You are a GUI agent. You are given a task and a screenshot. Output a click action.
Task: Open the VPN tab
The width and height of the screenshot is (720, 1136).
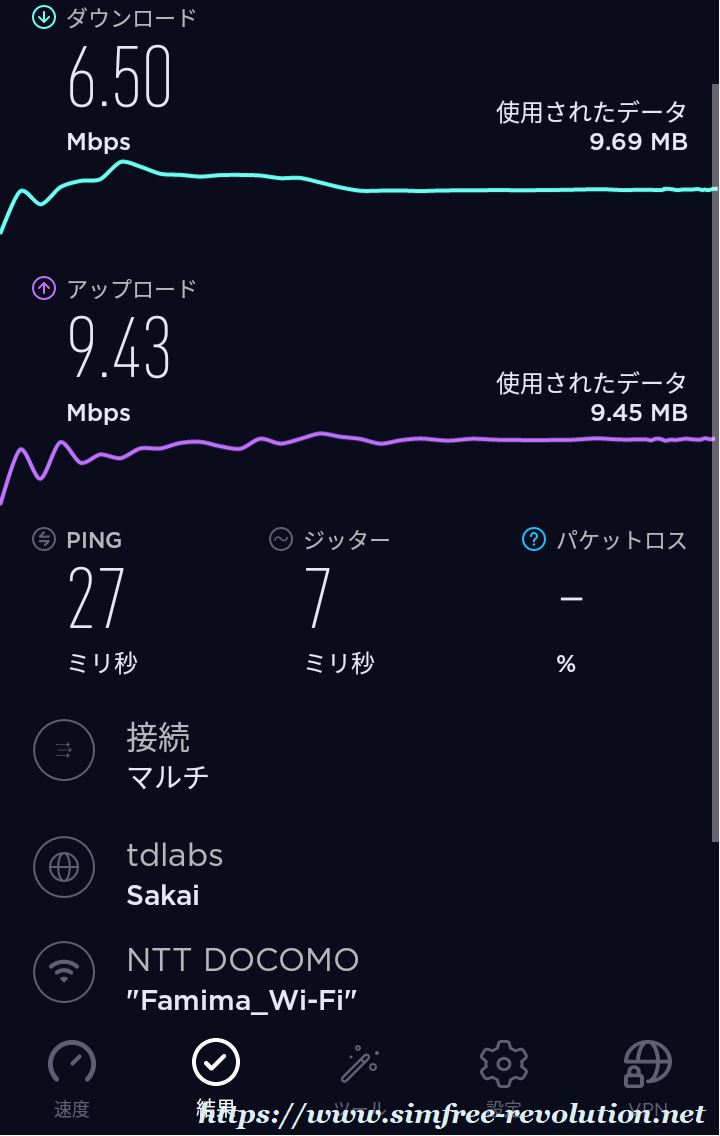[x=648, y=1076]
